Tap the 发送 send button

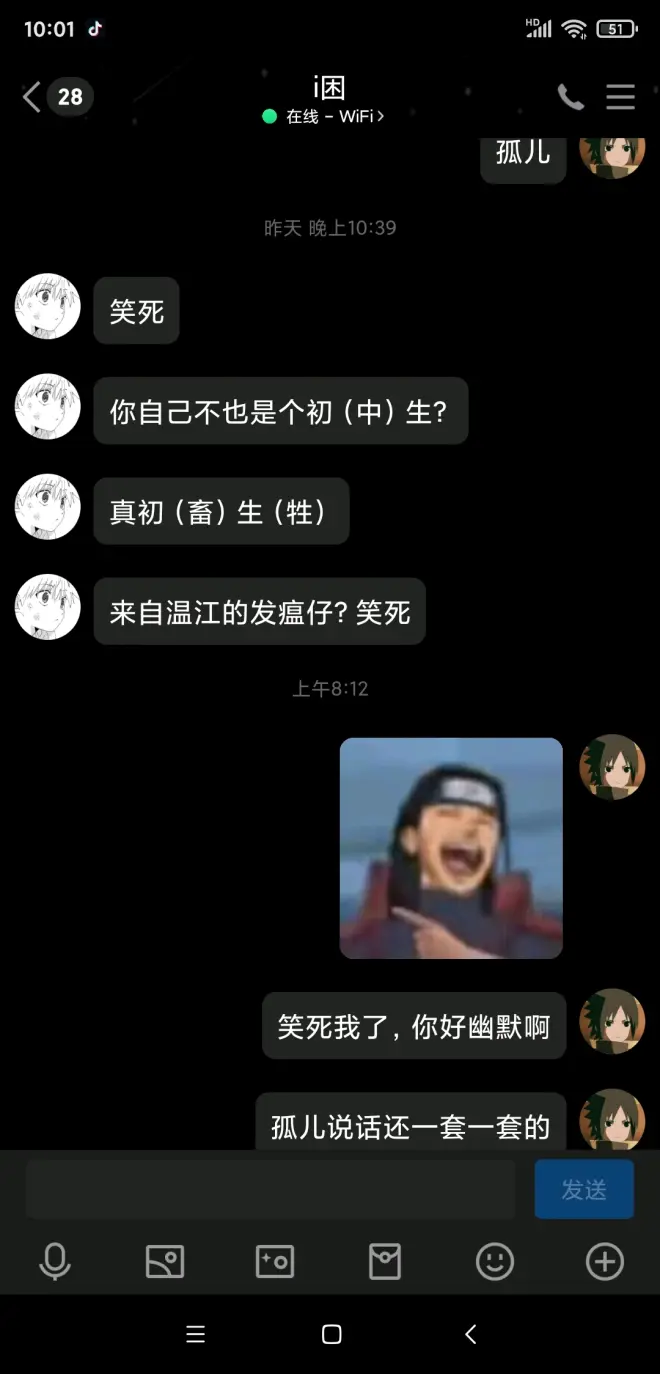584,1189
